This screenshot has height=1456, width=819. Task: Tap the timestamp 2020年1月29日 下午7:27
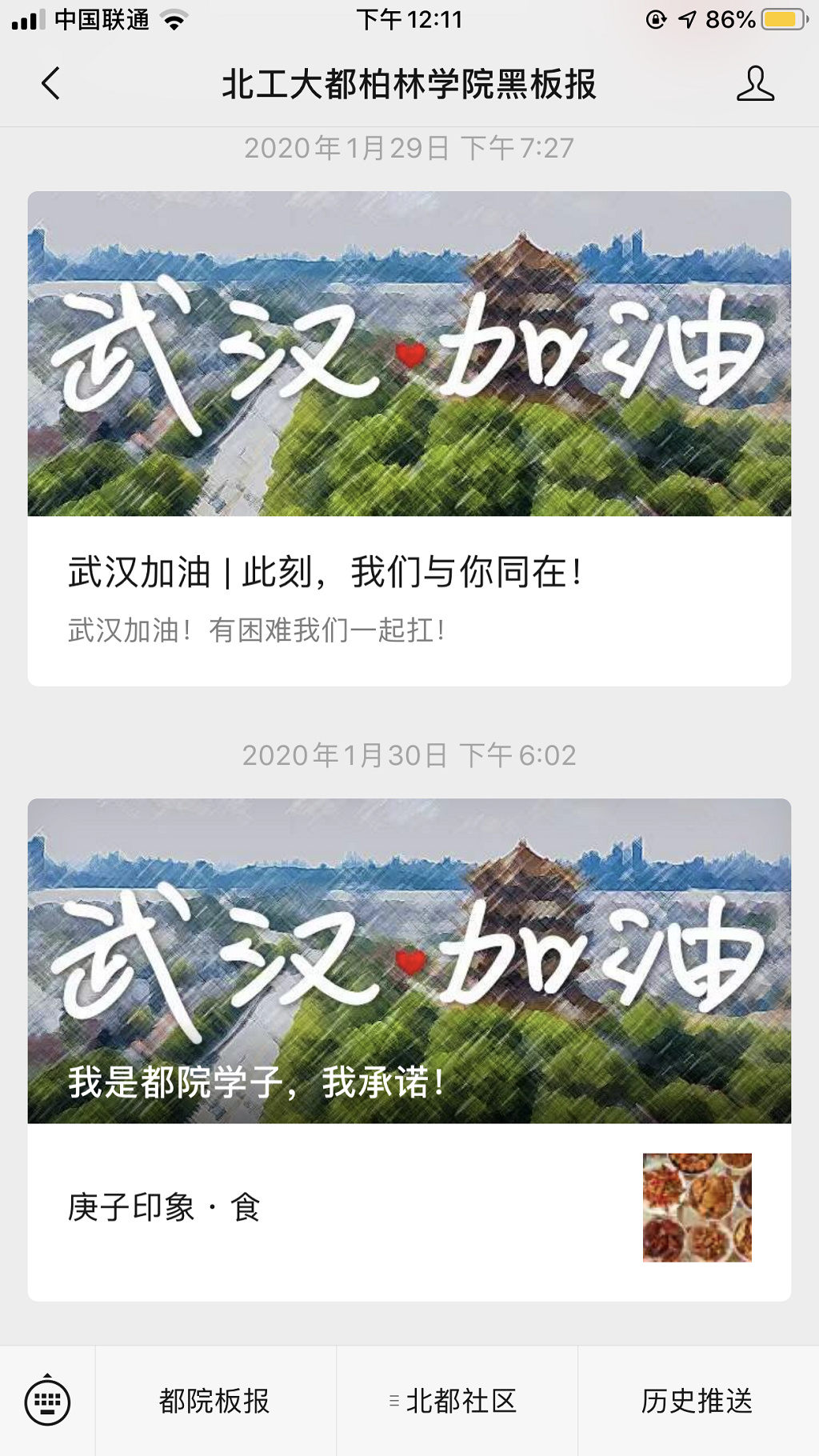[x=409, y=146]
